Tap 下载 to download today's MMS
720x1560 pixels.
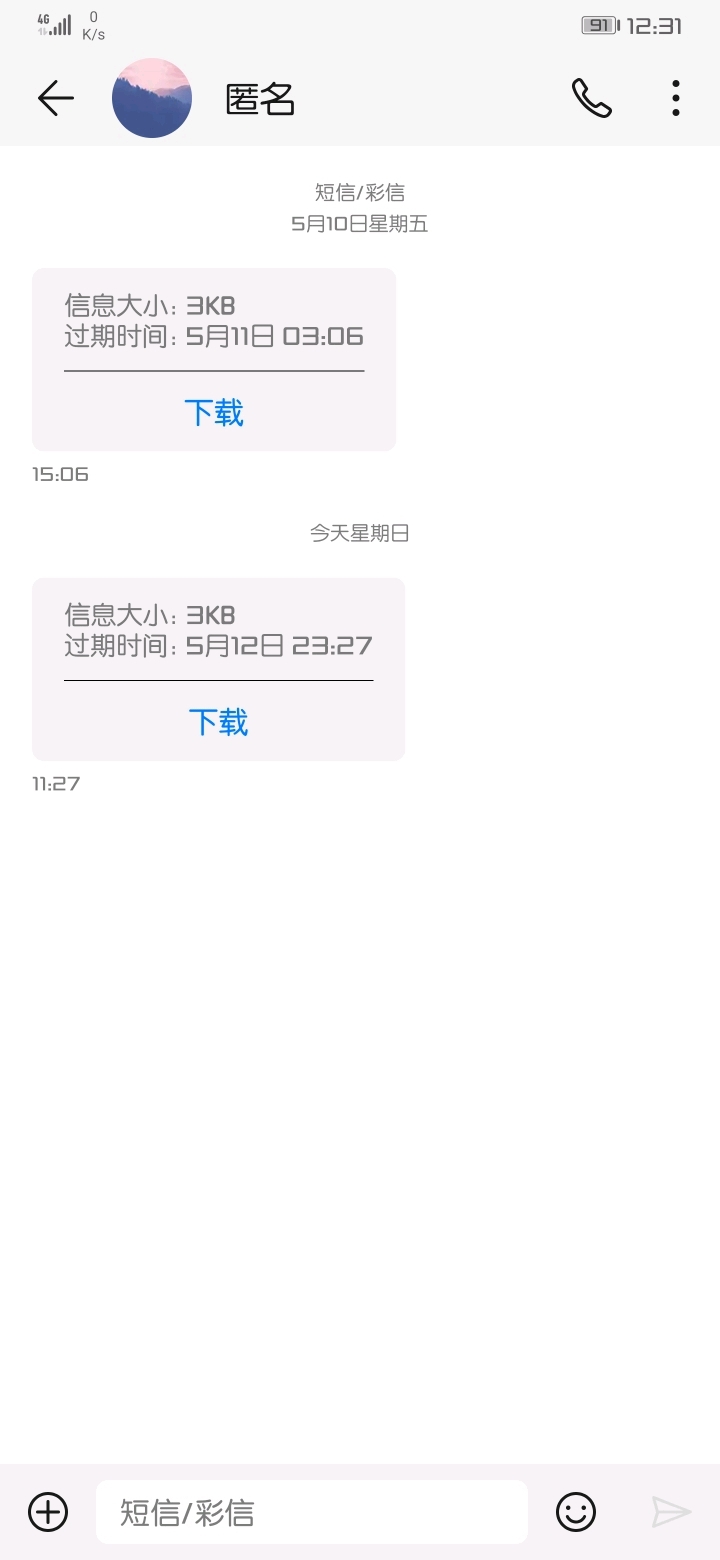220,722
